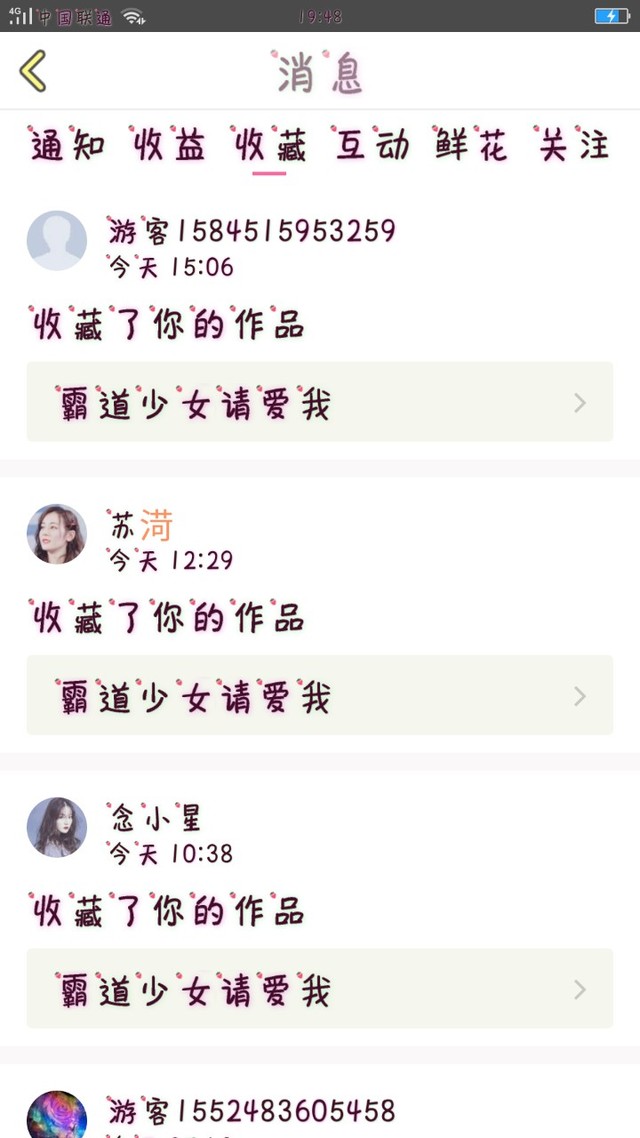Viewport: 640px width, 1138px height.
Task: Switch to the 鲜花 tab
Action: (x=472, y=147)
